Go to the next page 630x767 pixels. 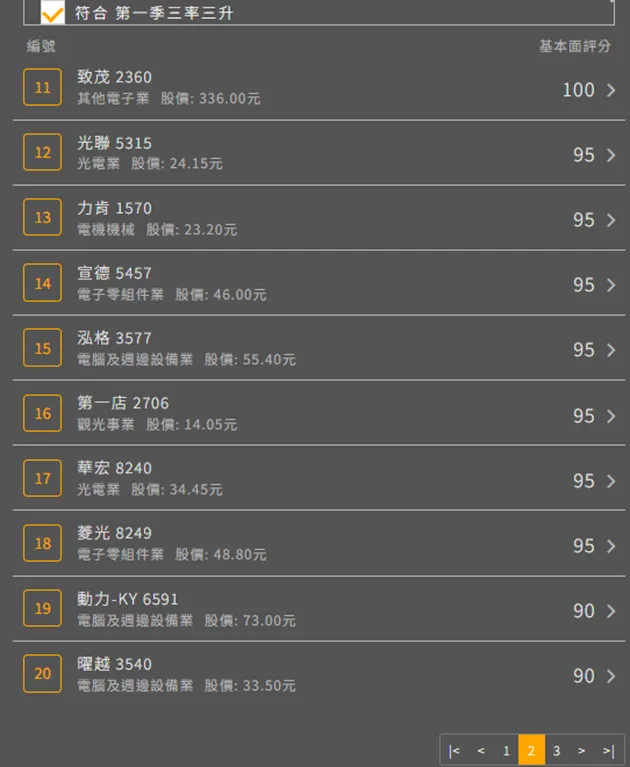click(581, 751)
